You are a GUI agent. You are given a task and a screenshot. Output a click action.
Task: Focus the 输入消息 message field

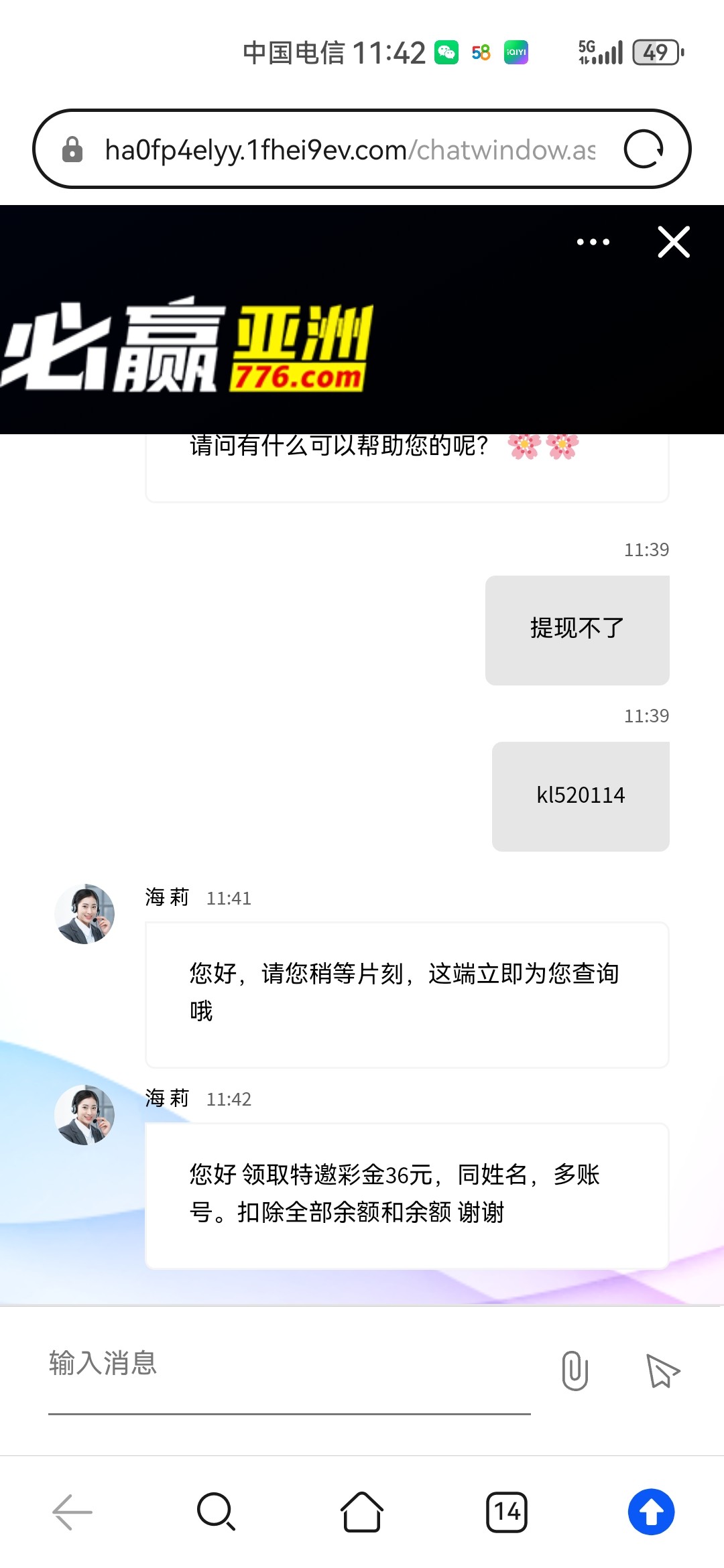click(288, 1364)
